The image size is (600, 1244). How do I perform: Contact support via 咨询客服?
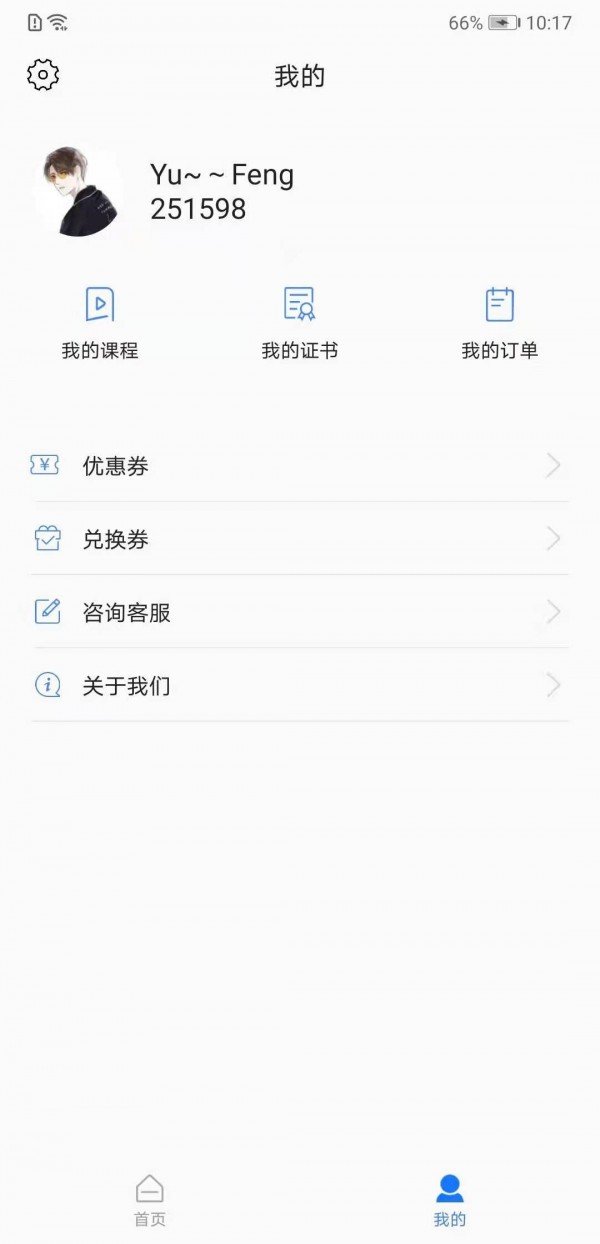pyautogui.click(x=300, y=612)
